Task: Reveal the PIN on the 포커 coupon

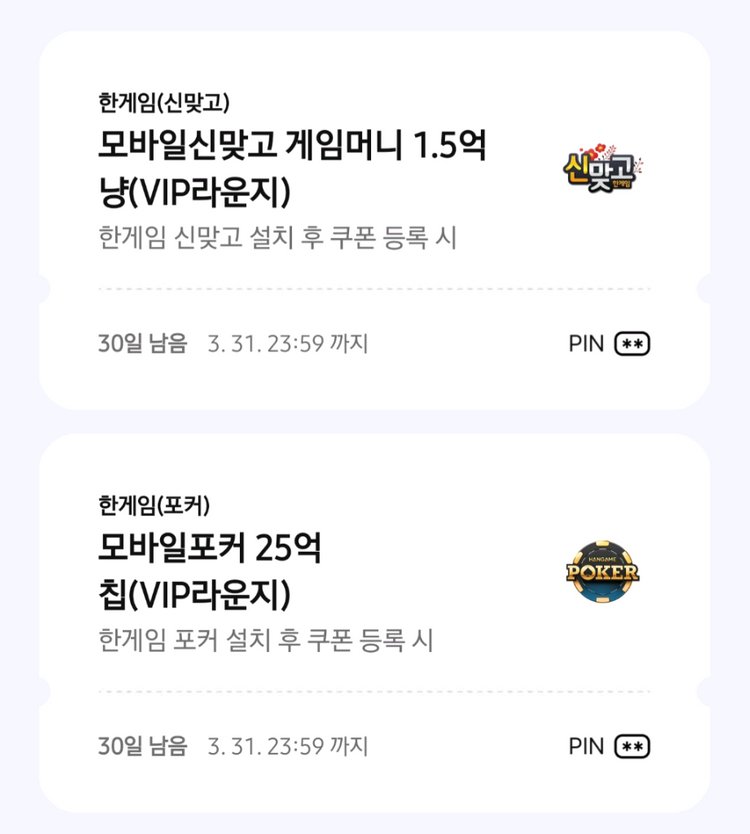Action: [x=632, y=746]
